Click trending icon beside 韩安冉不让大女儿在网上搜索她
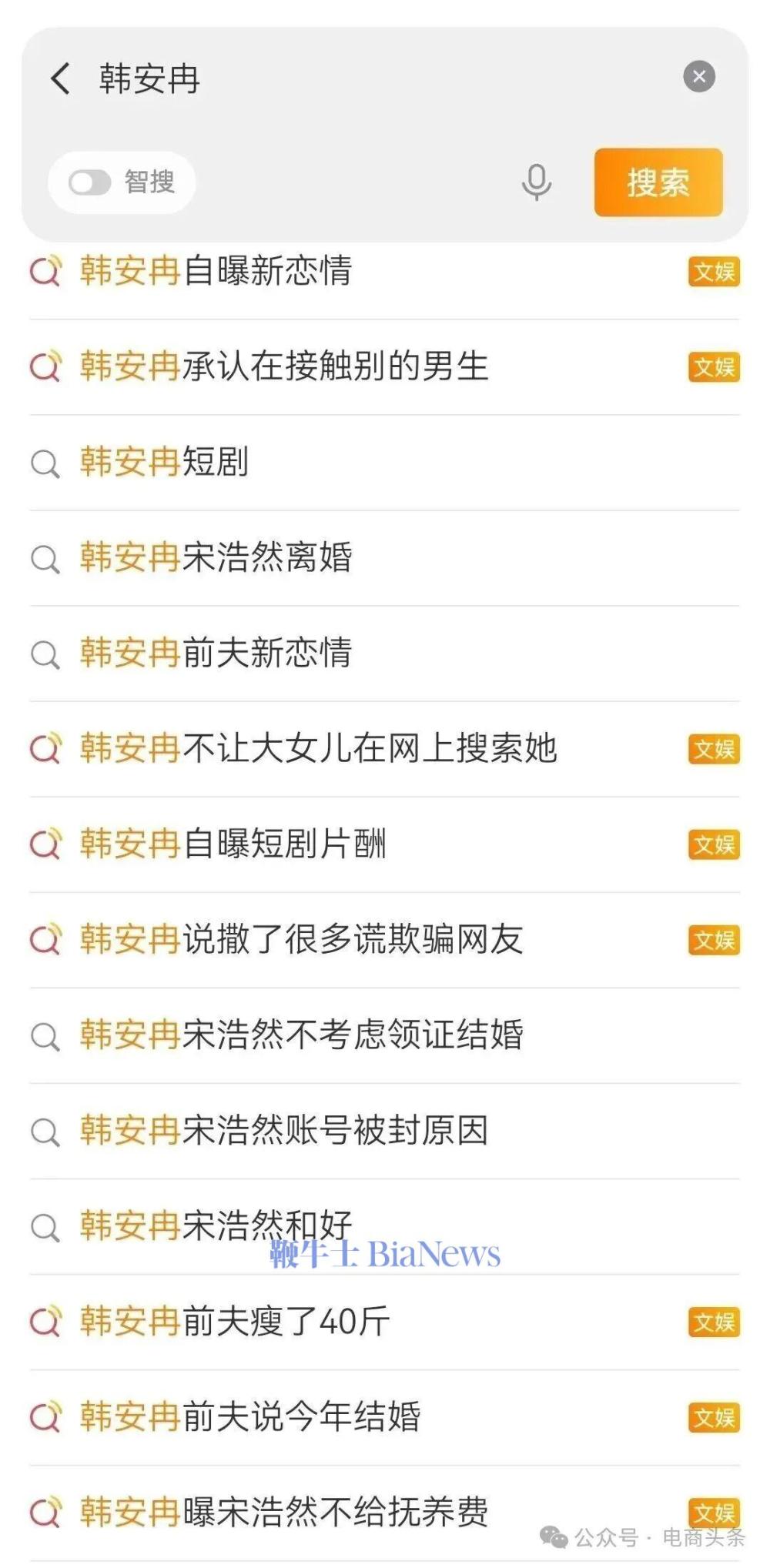Image resolution: width=770 pixels, height=1568 pixels. [x=46, y=745]
